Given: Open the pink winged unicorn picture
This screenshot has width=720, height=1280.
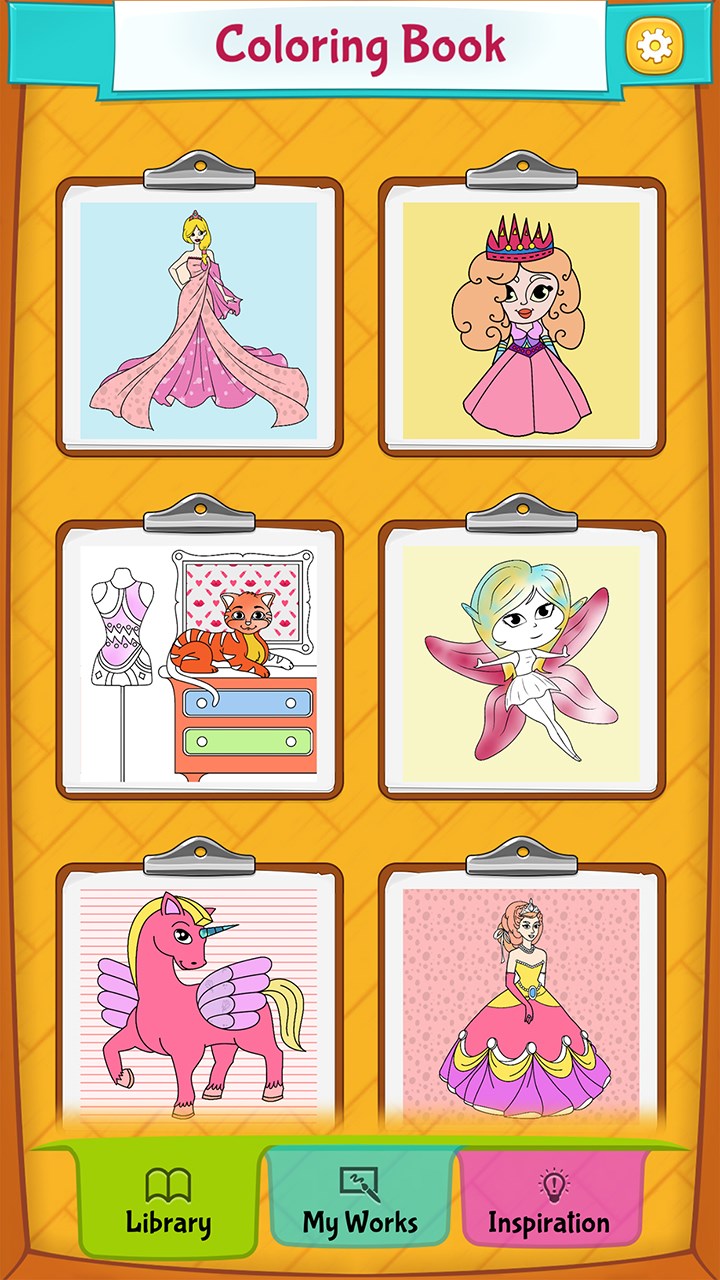Looking at the screenshot, I should tap(199, 1000).
